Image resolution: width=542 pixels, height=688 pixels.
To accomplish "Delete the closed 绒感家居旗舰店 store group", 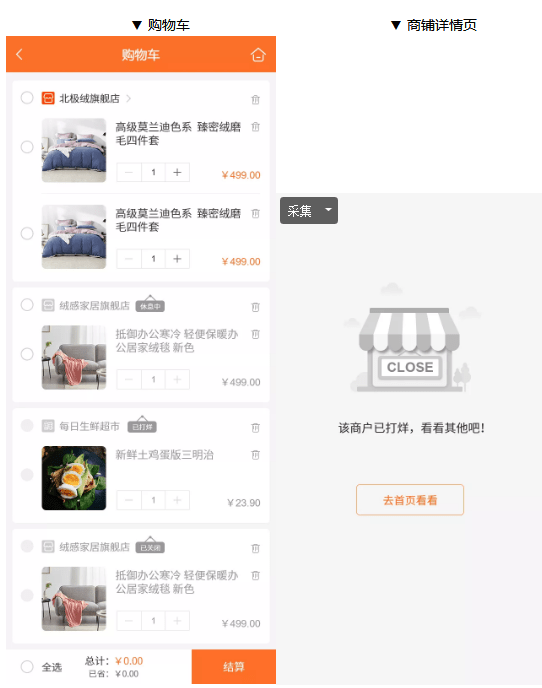I will [255, 548].
